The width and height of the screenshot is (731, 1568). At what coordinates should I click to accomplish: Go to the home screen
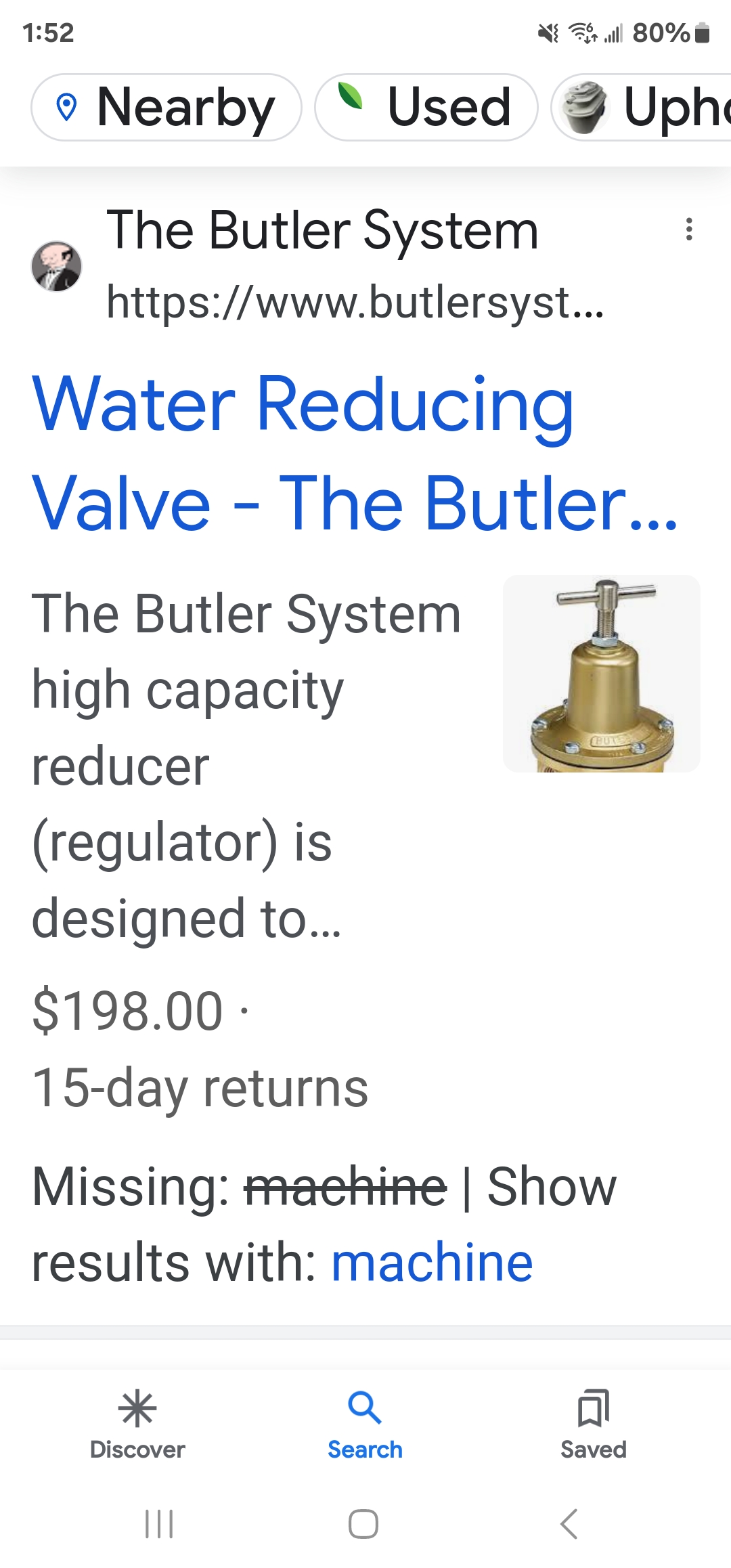(x=363, y=1524)
